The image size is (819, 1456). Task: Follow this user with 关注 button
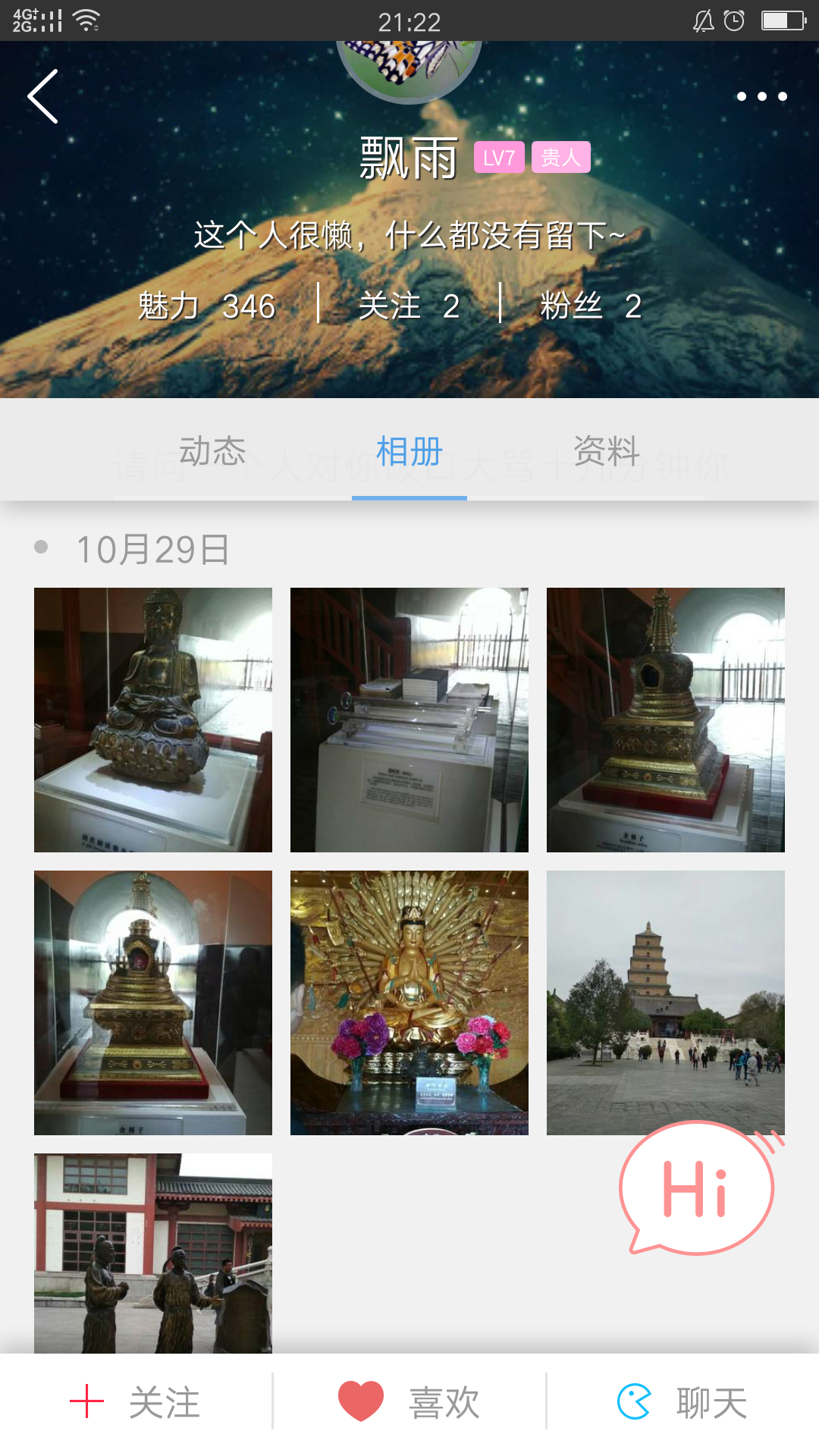tap(136, 1402)
